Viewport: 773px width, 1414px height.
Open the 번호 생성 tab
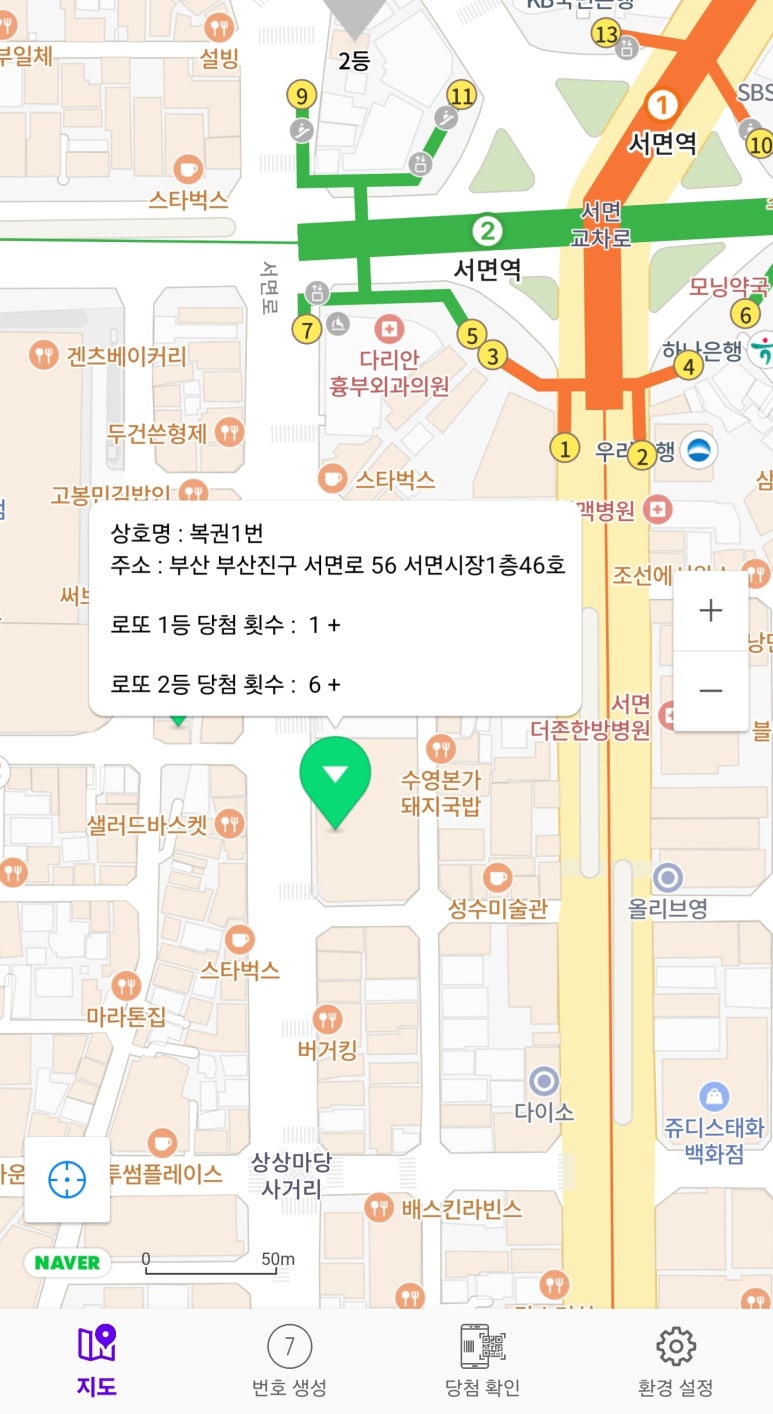click(289, 1360)
